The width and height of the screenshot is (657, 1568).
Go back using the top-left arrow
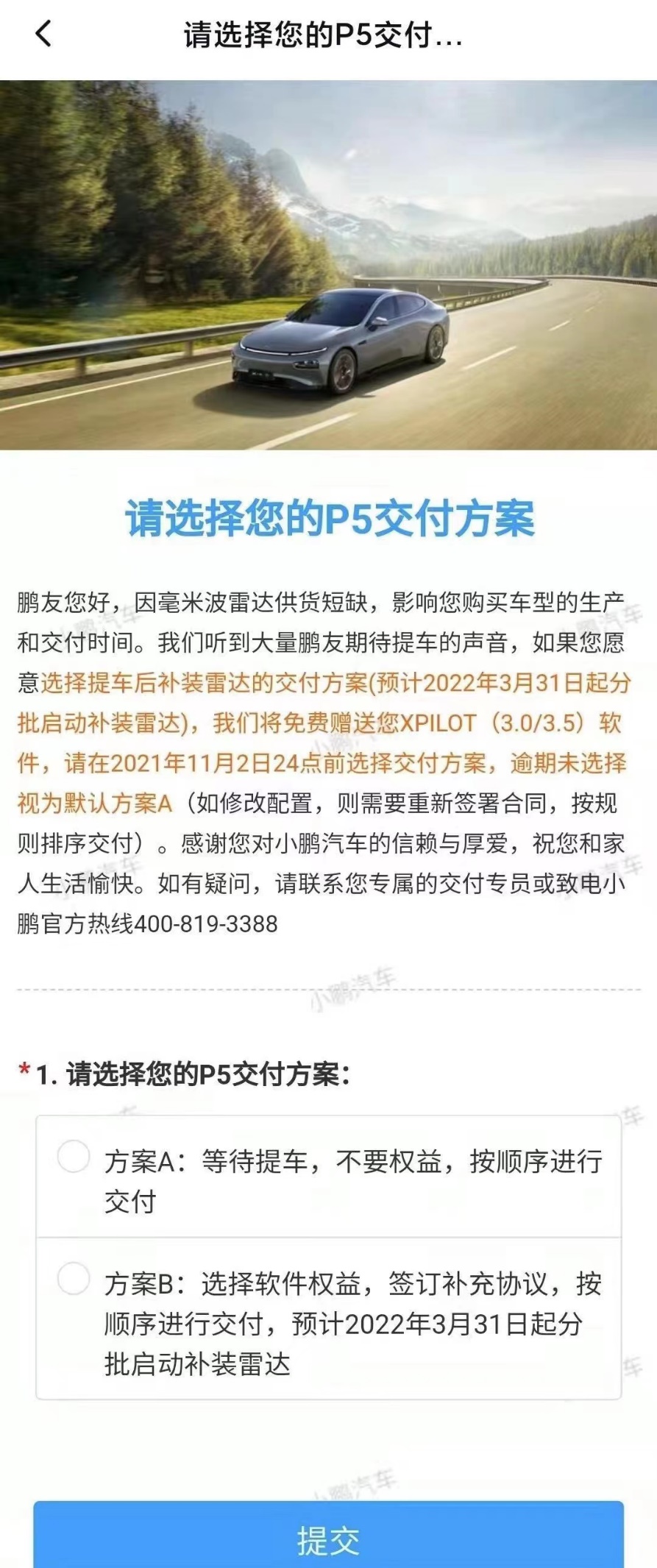pos(43,34)
